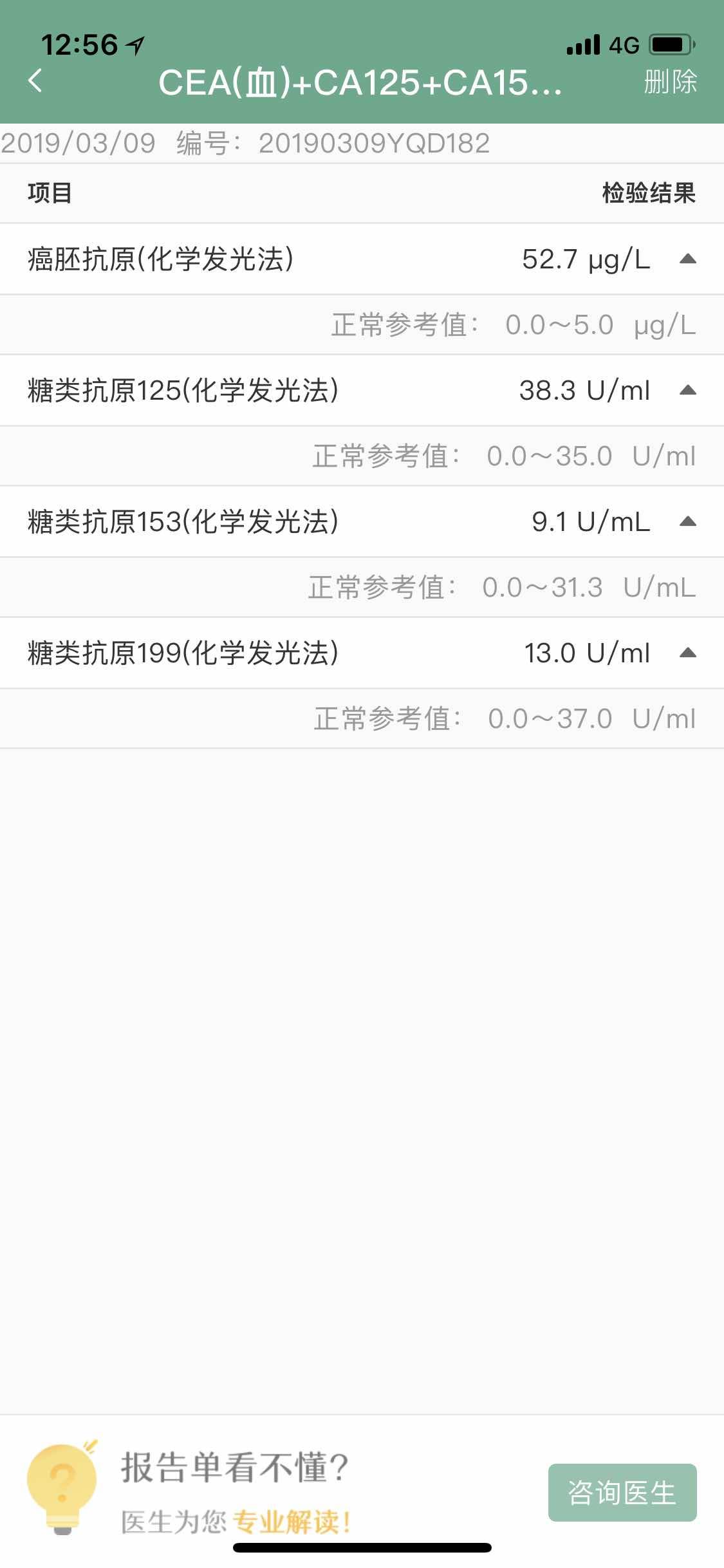
Task: Collapse the 糖类抗原125 reference range
Action: [687, 391]
